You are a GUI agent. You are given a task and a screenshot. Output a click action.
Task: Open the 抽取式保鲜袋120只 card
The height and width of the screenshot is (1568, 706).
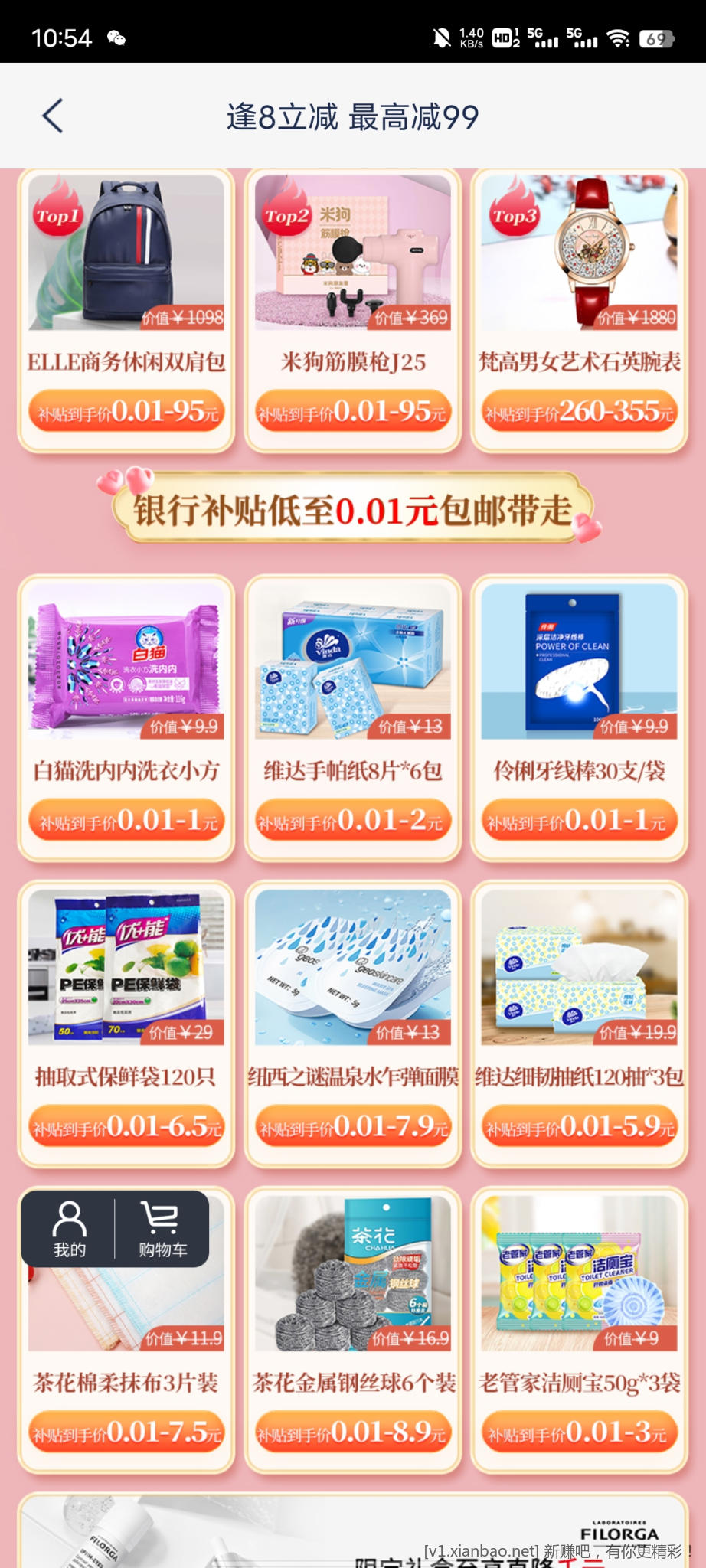tap(126, 1024)
